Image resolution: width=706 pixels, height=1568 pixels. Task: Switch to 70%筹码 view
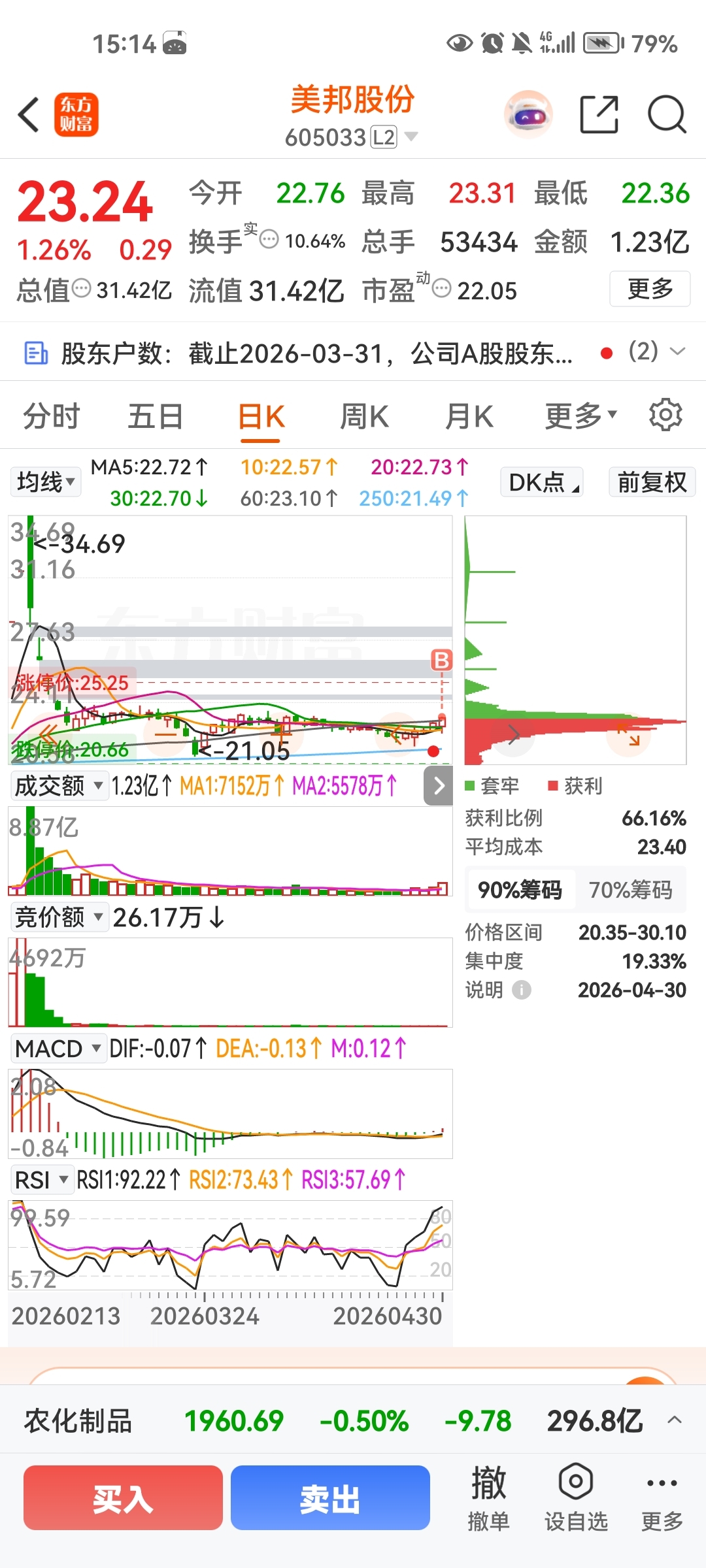[x=630, y=890]
